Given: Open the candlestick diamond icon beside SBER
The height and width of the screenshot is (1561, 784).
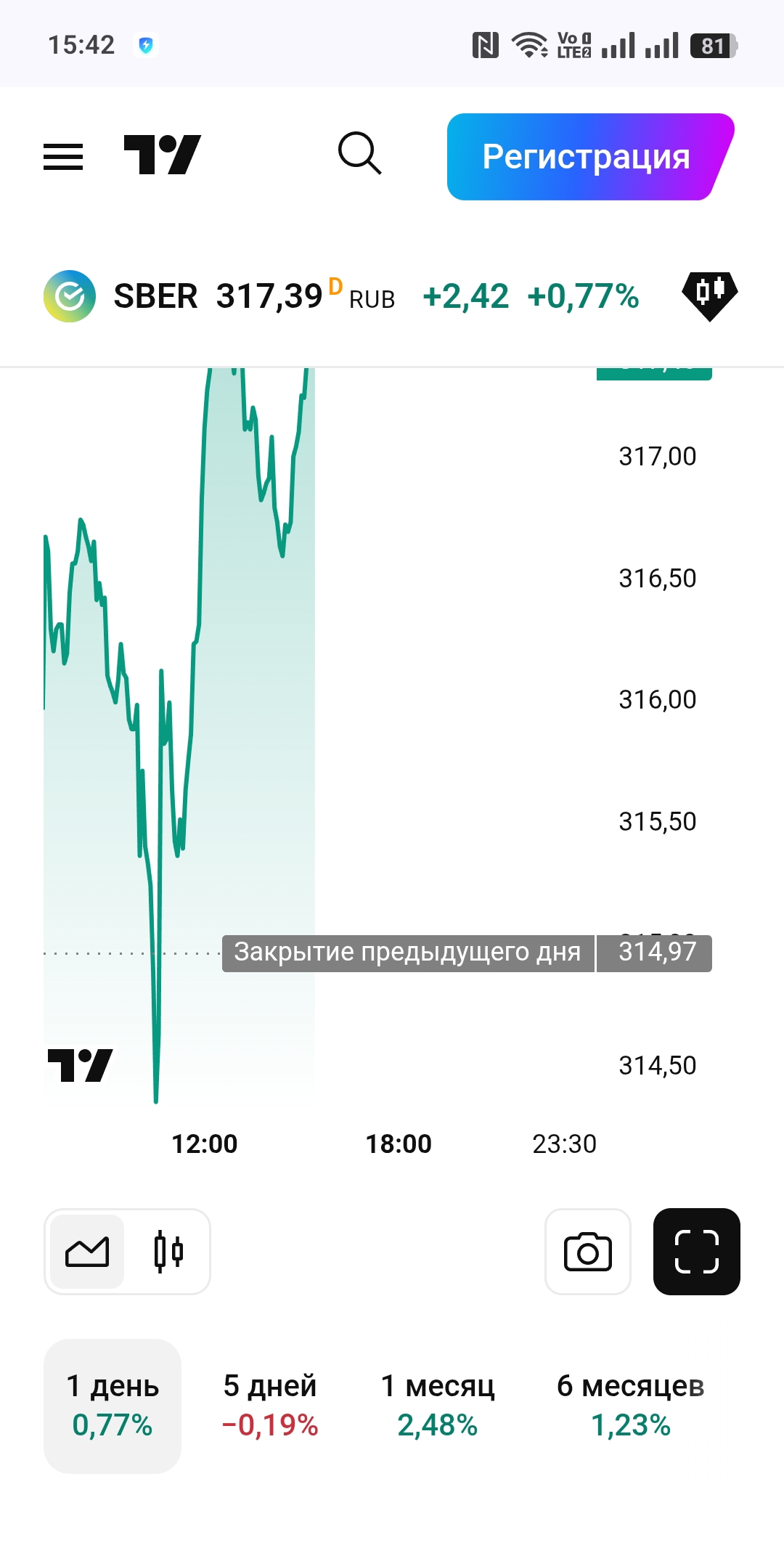Looking at the screenshot, I should (x=709, y=296).
